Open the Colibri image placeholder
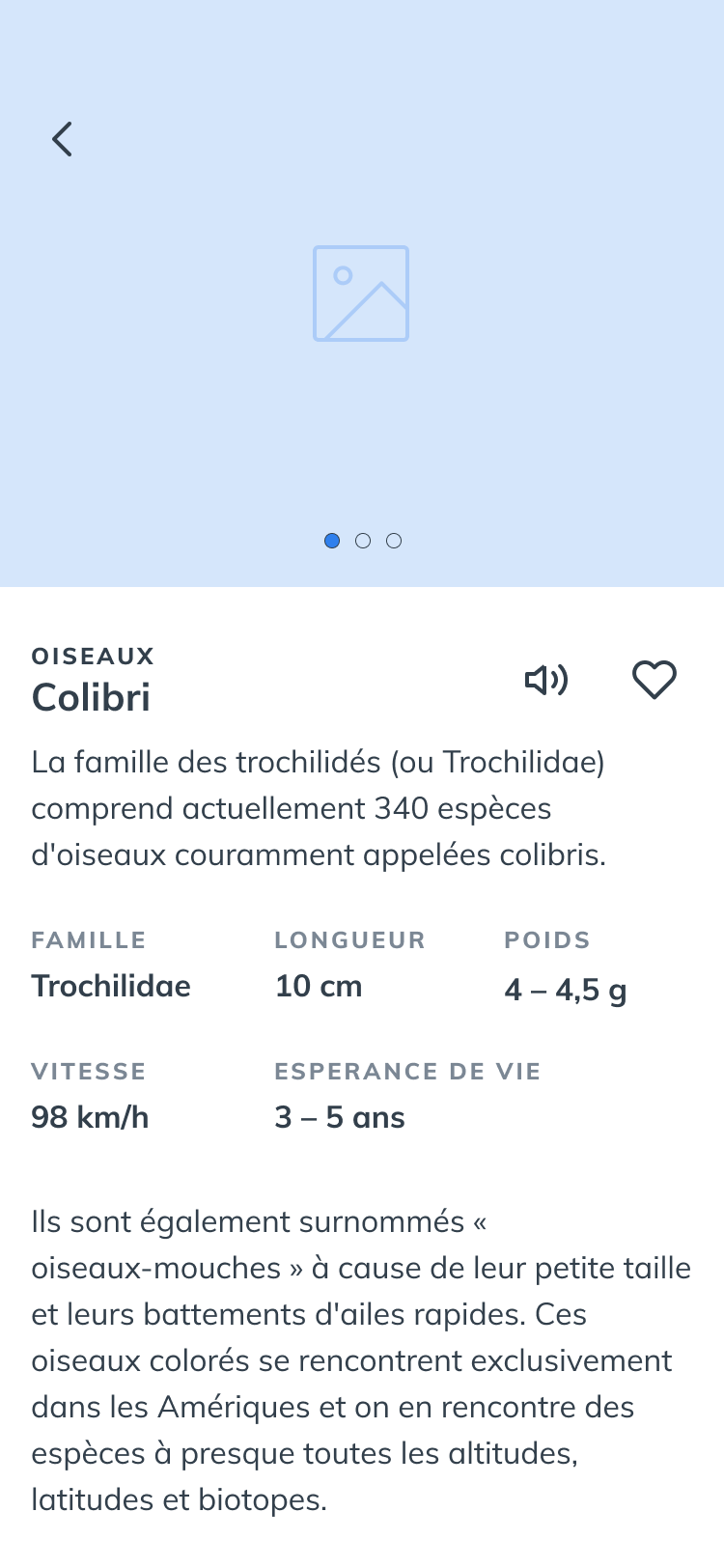Screen dimensions: 724x1568 pyautogui.click(x=361, y=294)
